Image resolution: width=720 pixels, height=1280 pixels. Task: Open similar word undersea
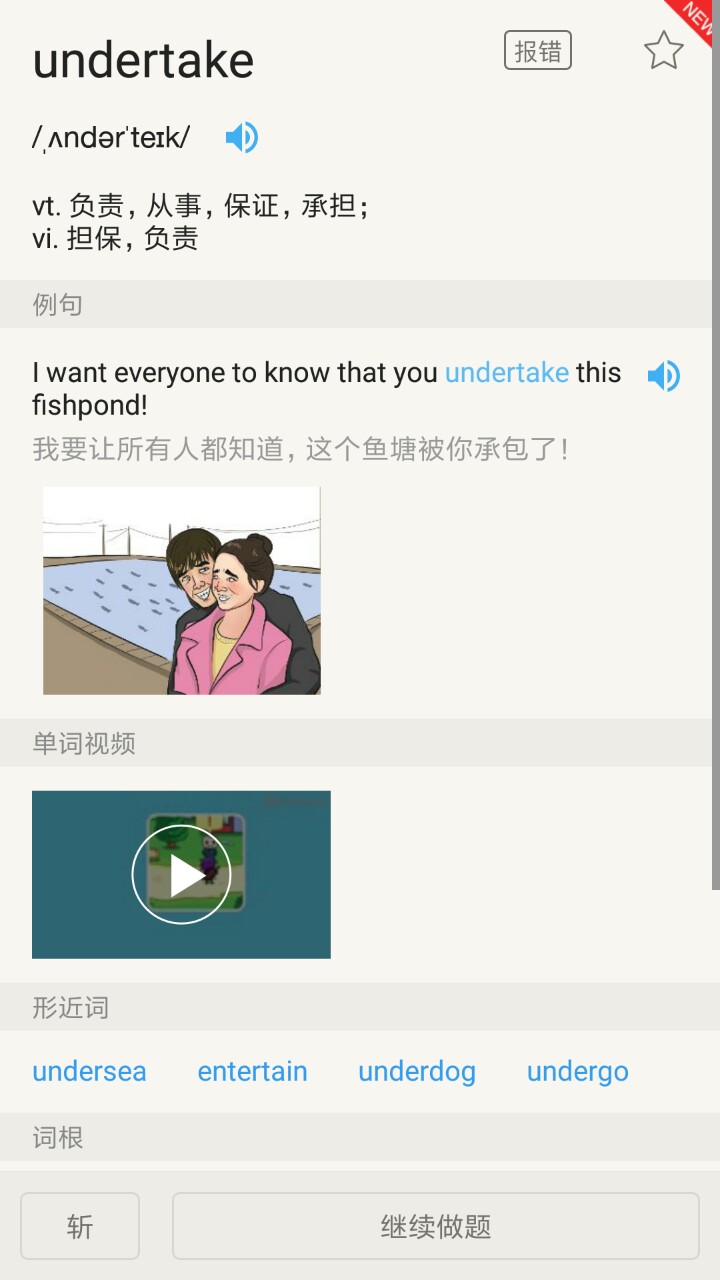(x=89, y=1071)
